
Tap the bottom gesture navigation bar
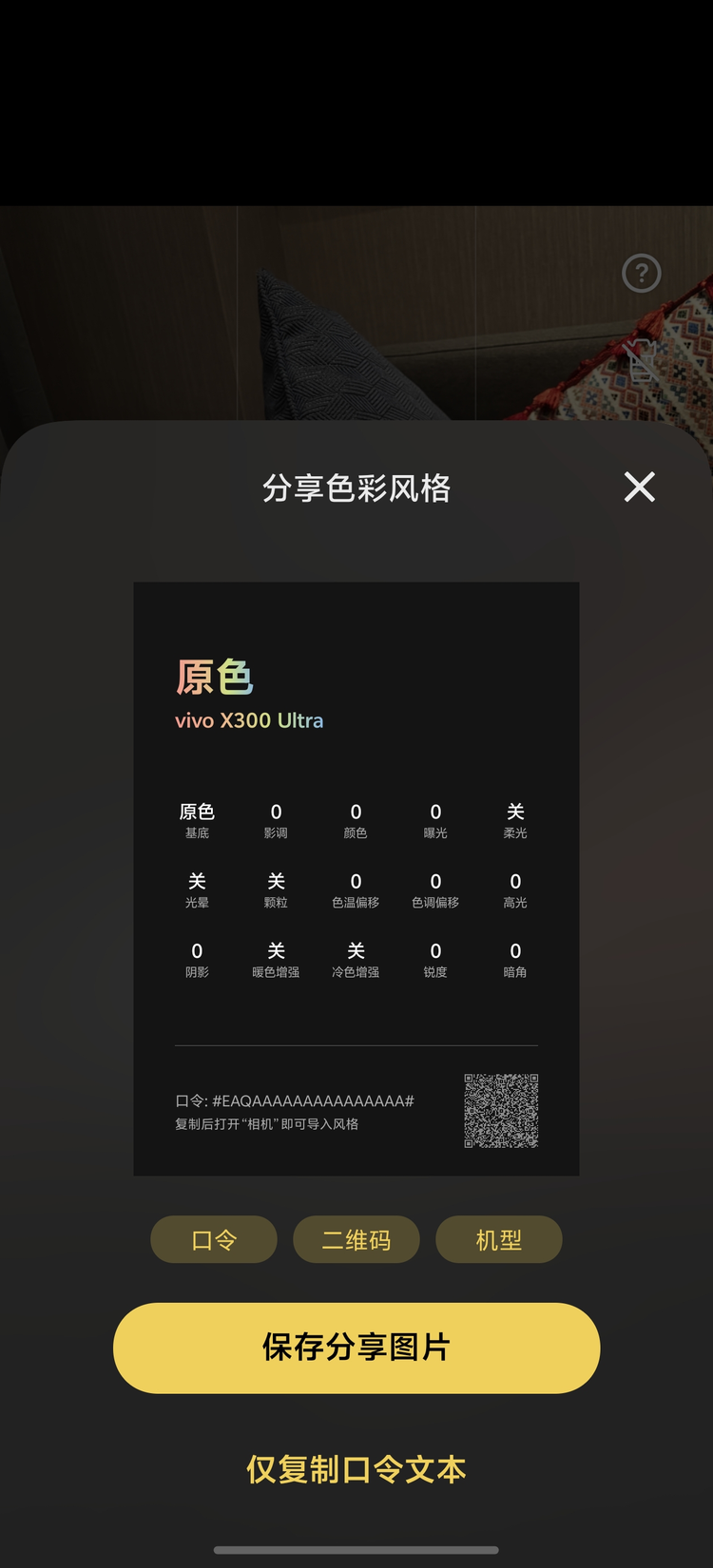[x=356, y=1547]
